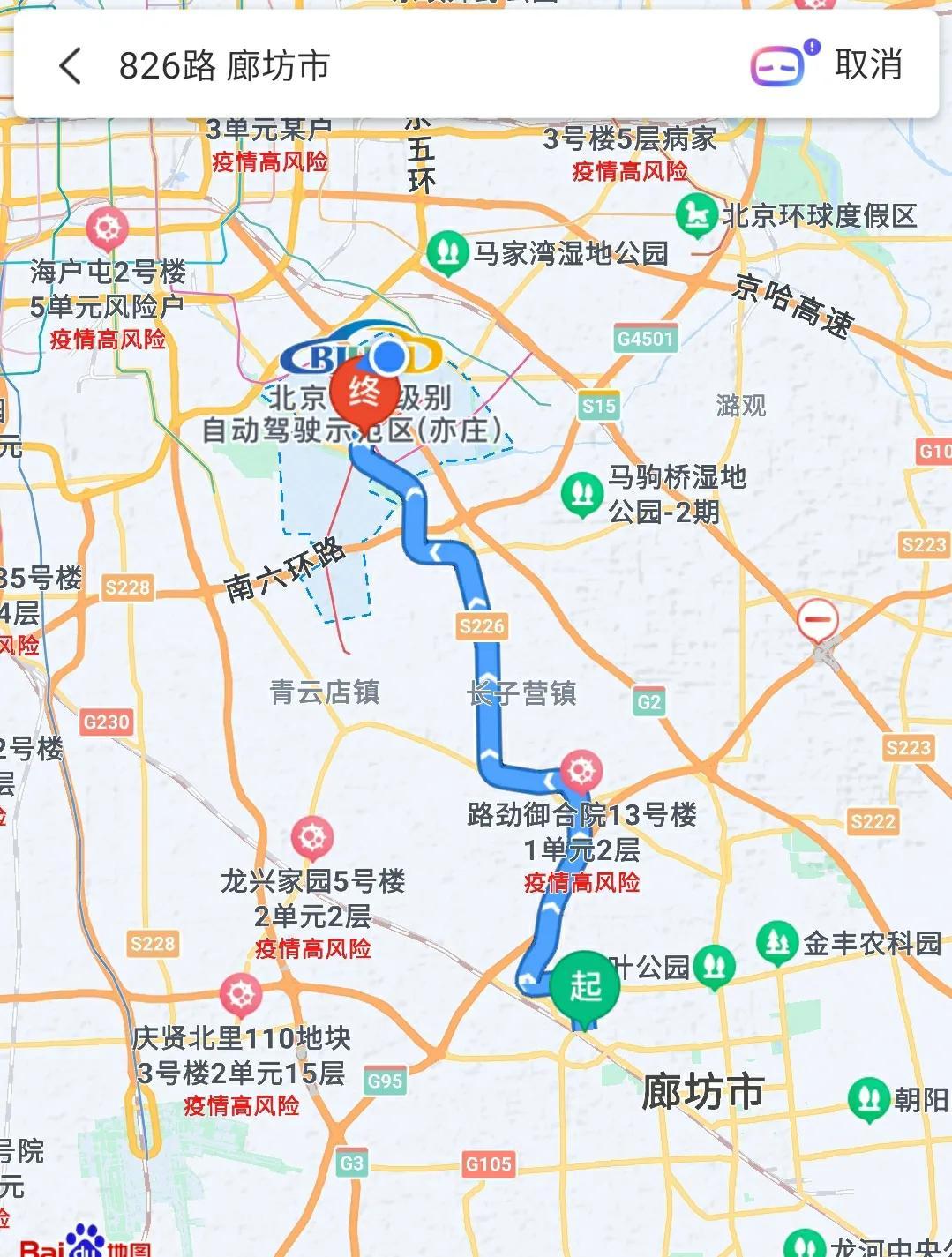Open 金丰农科园 park marker
Viewport: 952px width, 1257px height.
[777, 943]
